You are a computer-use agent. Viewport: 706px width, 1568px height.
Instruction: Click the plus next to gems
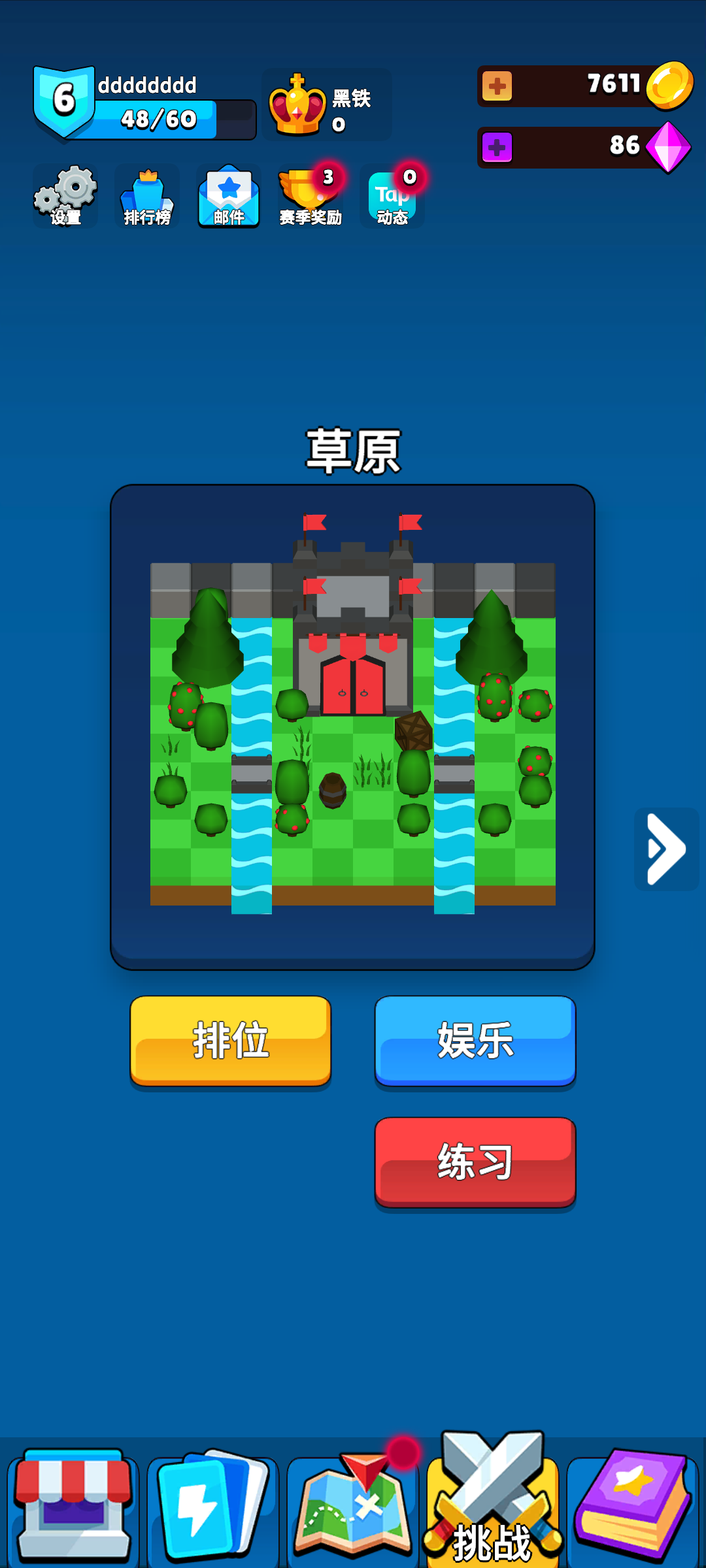(498, 146)
